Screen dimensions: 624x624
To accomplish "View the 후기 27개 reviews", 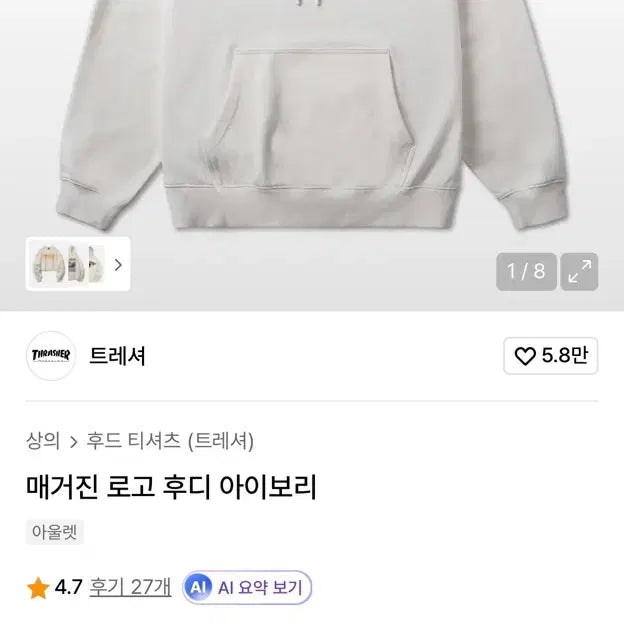I will tap(130, 587).
